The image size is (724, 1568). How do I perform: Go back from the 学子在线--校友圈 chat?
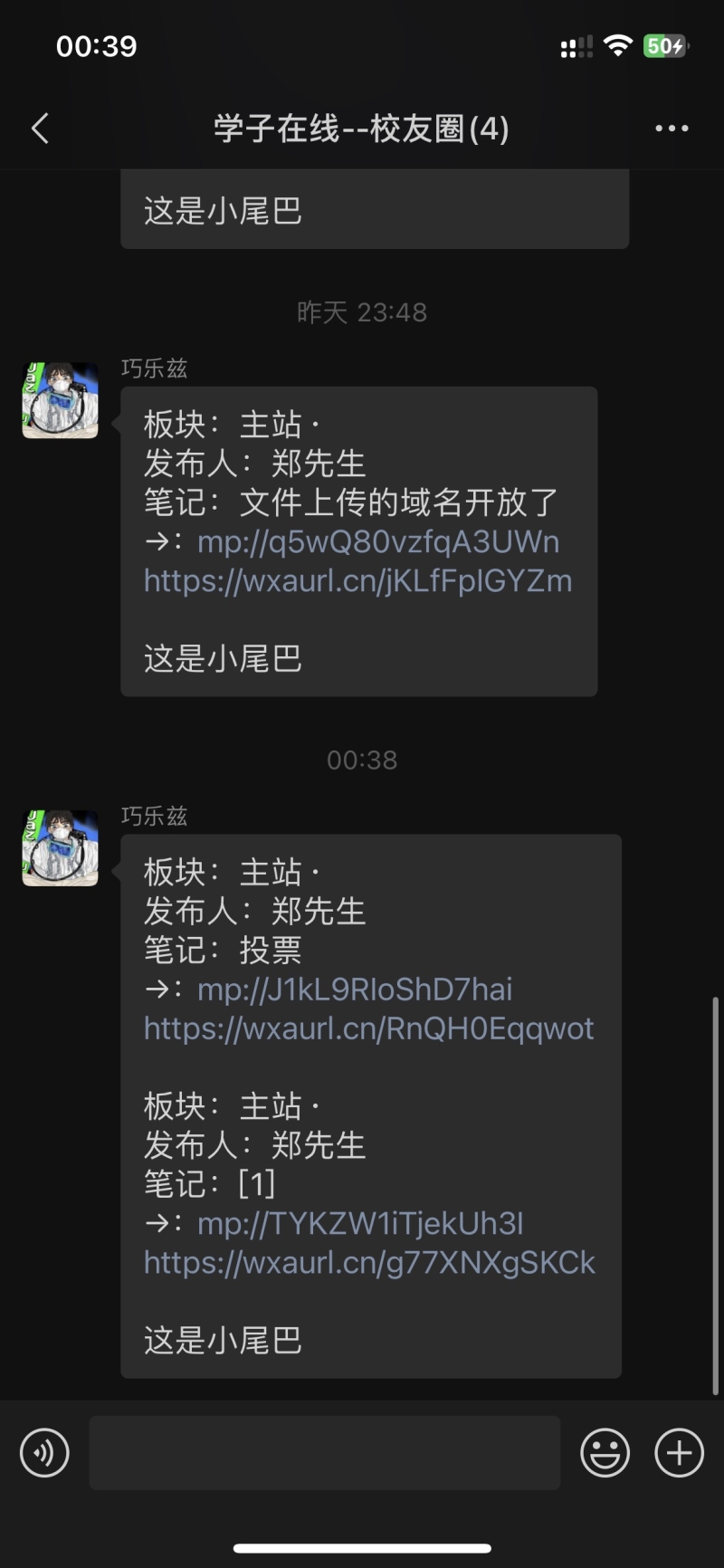pos(41,129)
